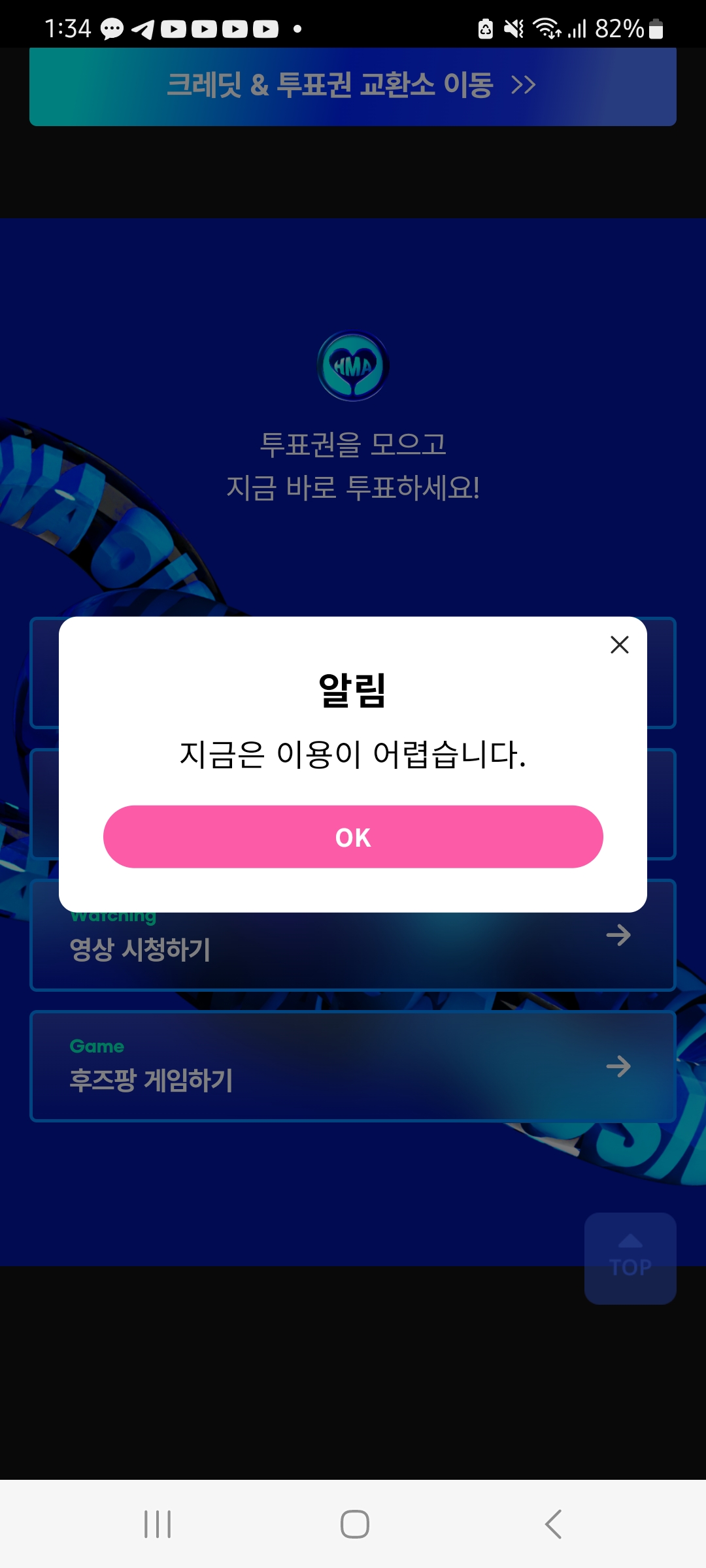Go to 크레딧 & 투표권 교환소
Viewport: 706px width, 1568px height.
(x=353, y=86)
